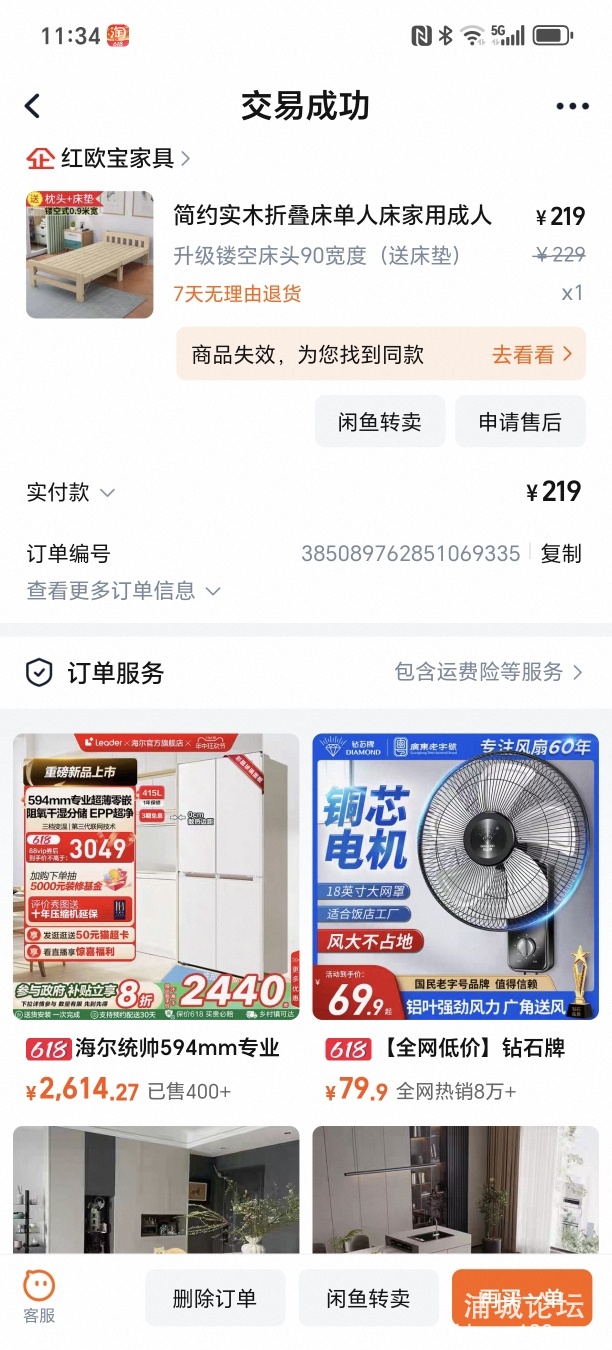Go back using the back arrow

(33, 106)
